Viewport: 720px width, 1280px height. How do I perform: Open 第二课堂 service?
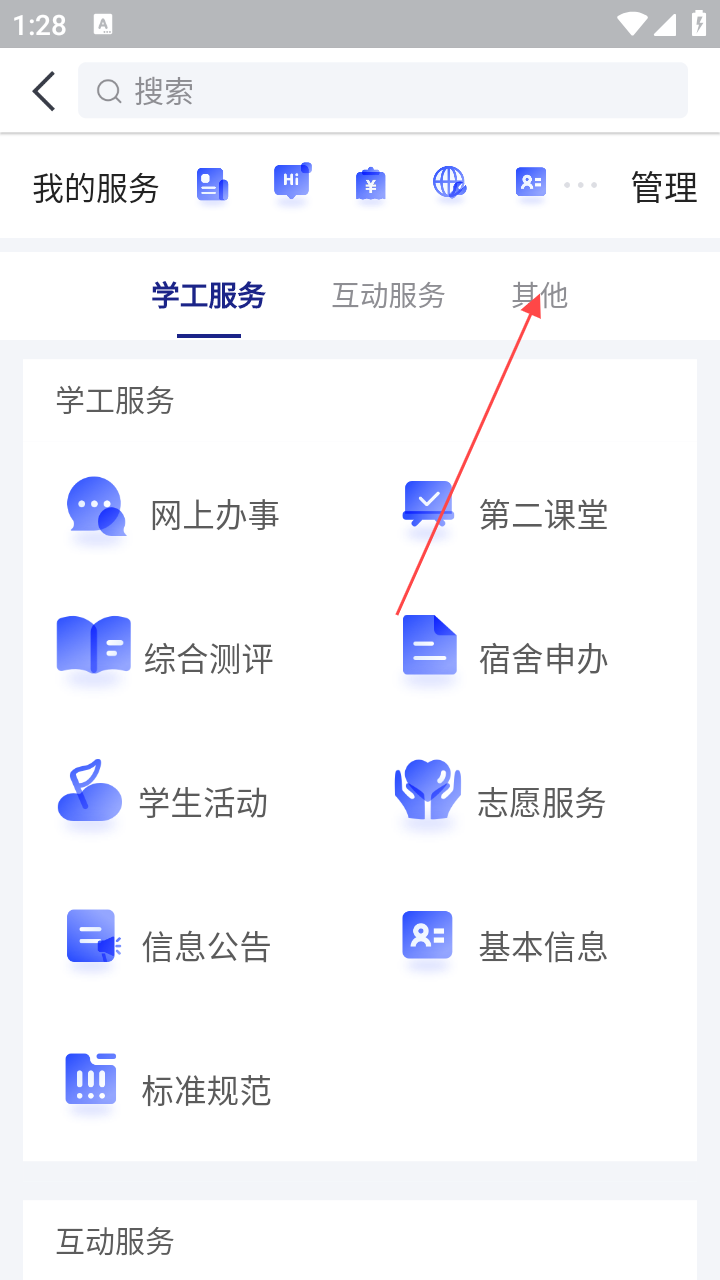(x=505, y=513)
